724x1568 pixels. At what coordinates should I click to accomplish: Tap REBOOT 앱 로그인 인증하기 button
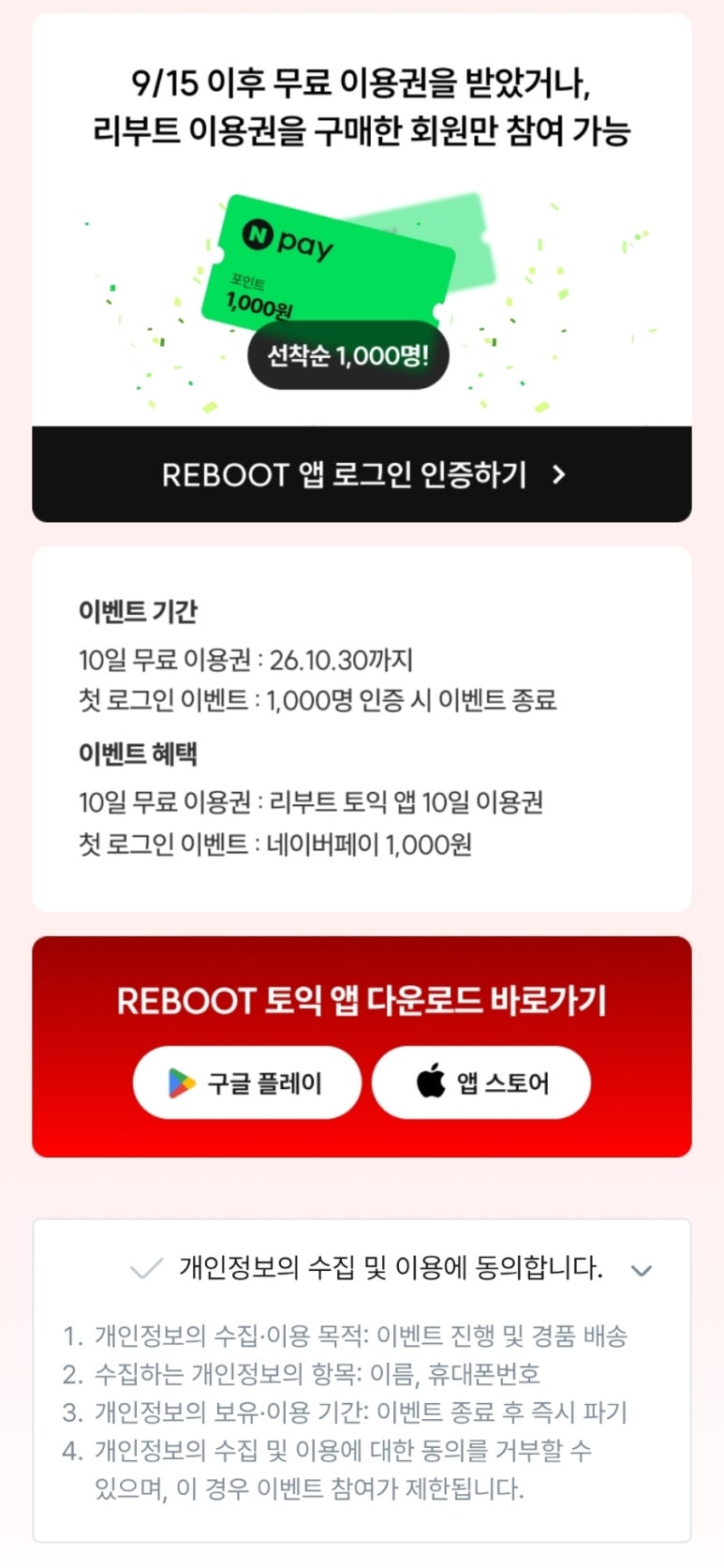point(362,474)
